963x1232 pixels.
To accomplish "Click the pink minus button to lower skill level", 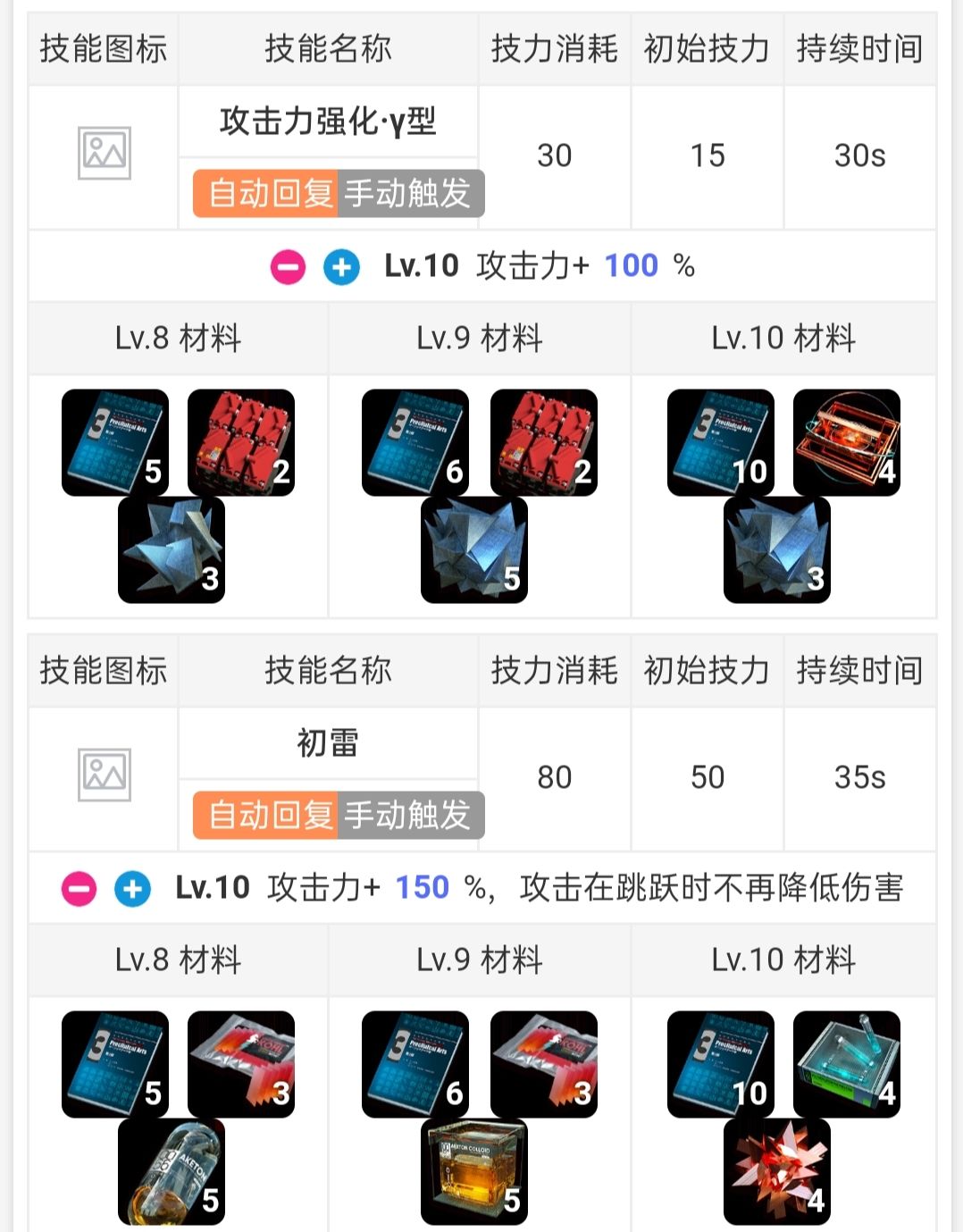I will [x=285, y=265].
